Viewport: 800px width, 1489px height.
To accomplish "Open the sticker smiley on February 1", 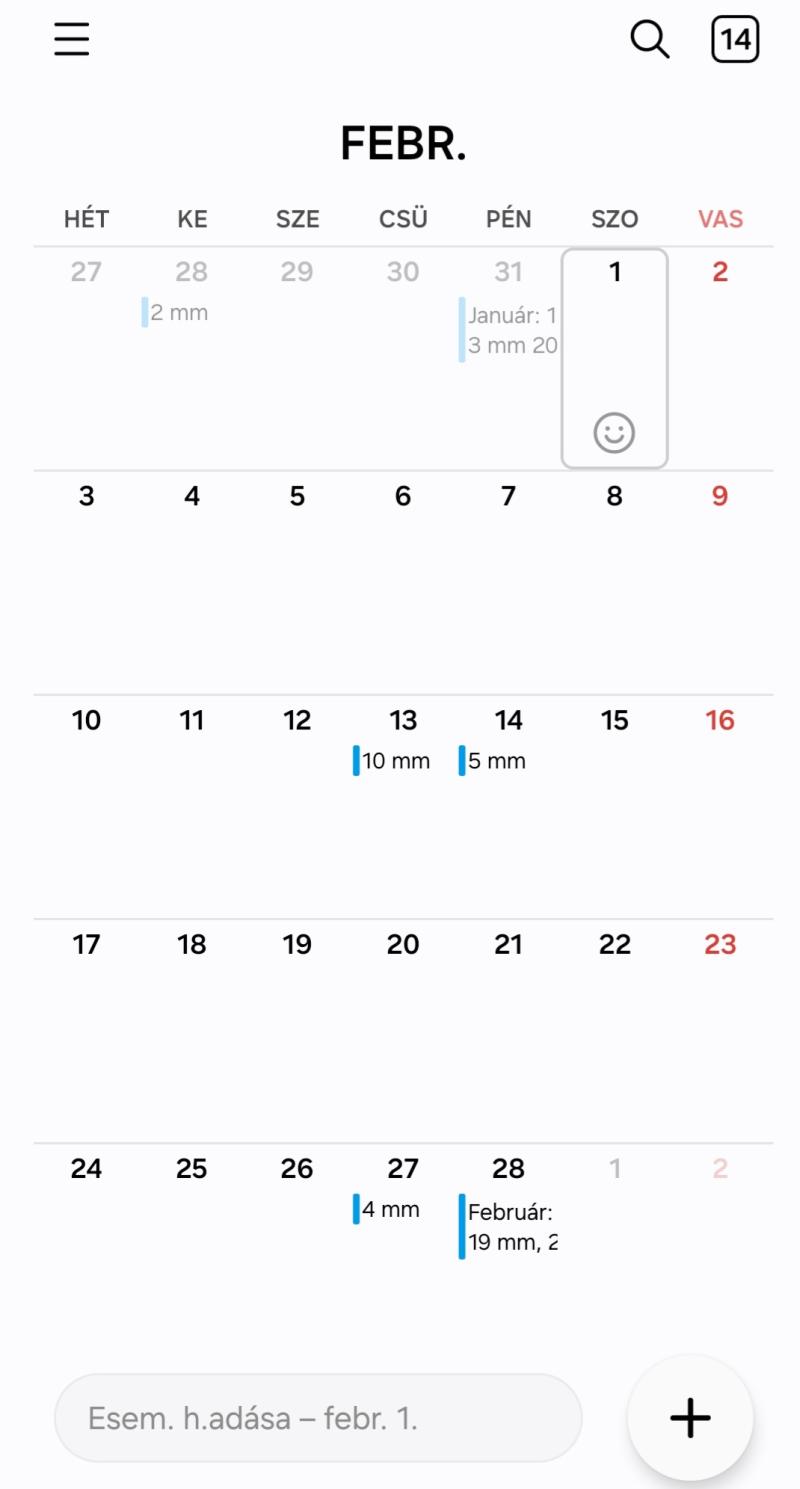I will (x=614, y=433).
